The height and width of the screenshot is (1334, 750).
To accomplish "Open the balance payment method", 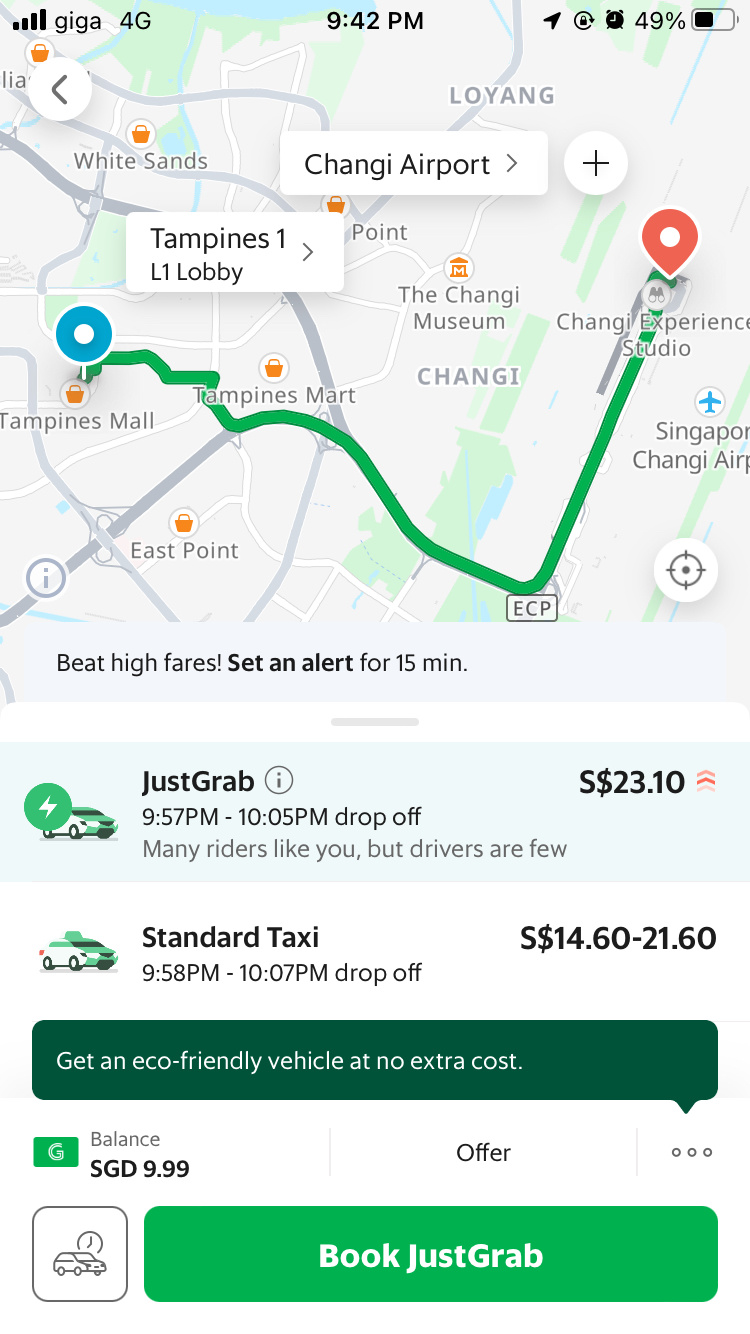I will [140, 1153].
